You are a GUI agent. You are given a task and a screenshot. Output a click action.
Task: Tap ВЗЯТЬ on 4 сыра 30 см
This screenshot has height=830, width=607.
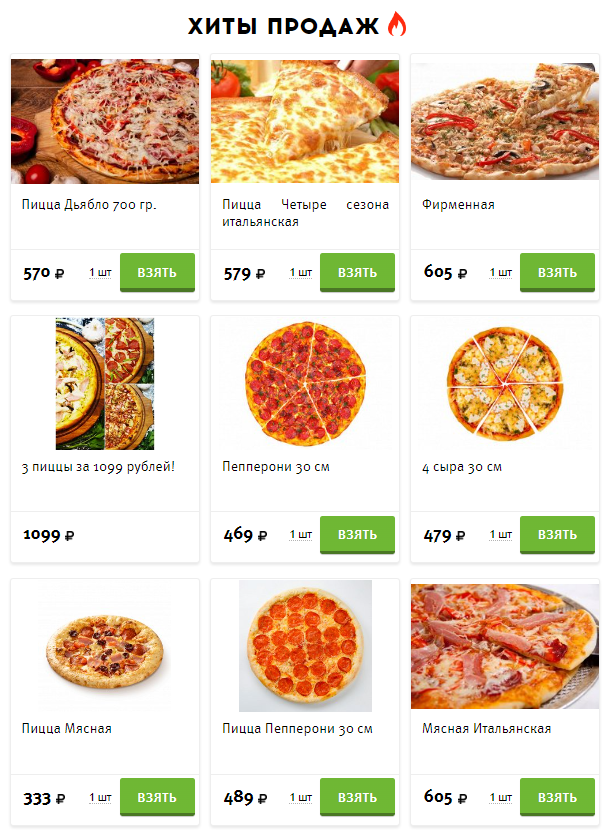coord(557,535)
